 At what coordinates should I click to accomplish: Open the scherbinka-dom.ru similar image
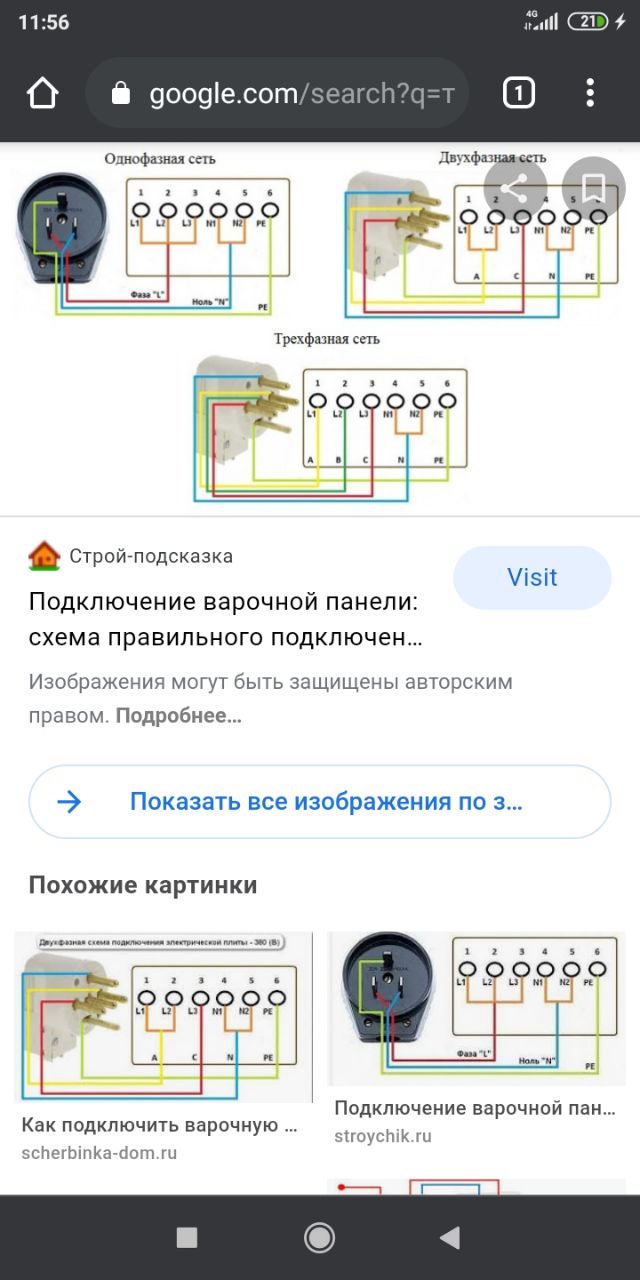click(163, 1015)
